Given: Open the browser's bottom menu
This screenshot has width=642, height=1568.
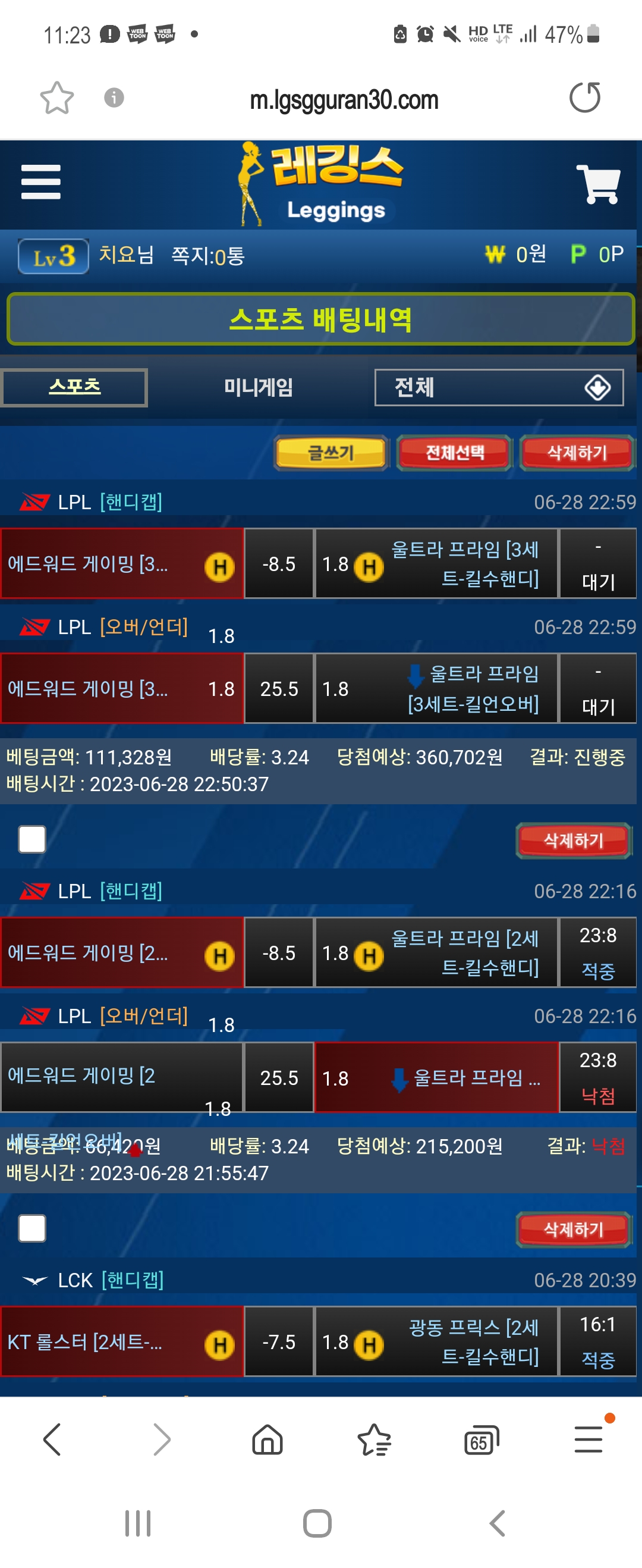Looking at the screenshot, I should coord(588,1440).
